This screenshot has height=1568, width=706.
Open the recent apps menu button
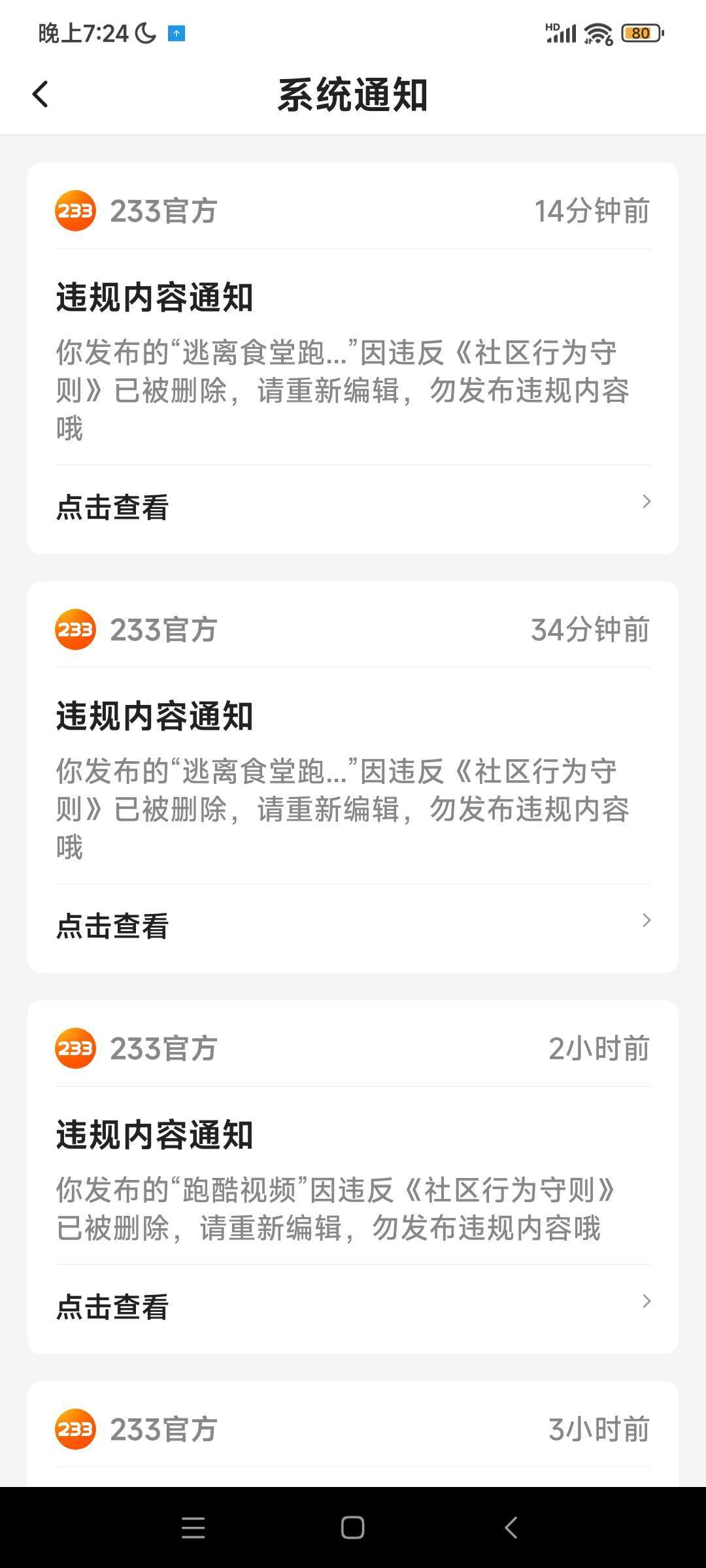coord(193,1527)
